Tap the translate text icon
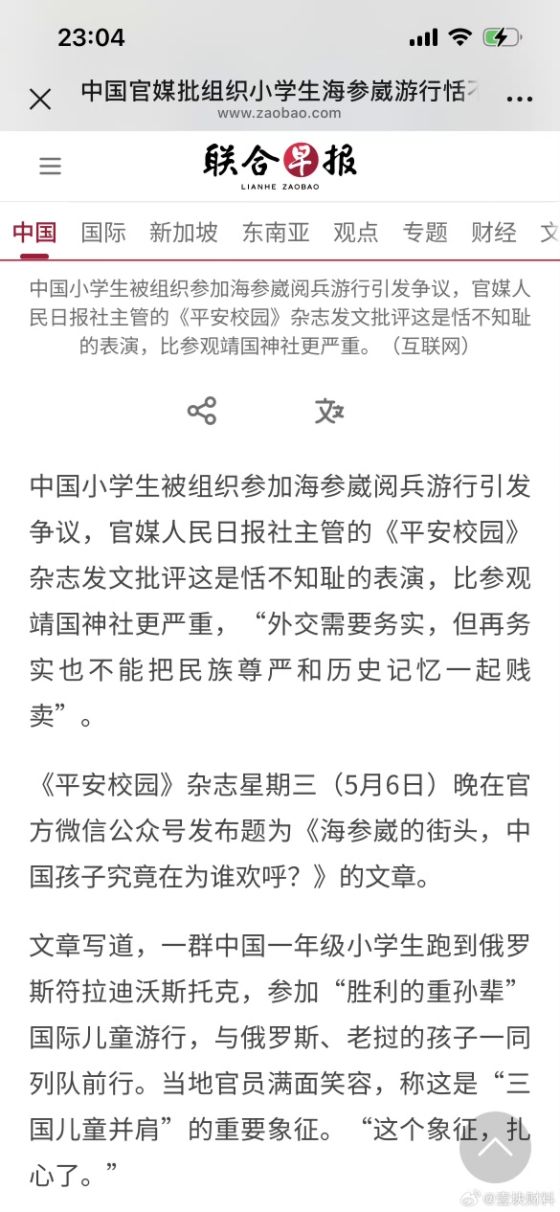Screen dimensions: 560x1212 (x=329, y=410)
